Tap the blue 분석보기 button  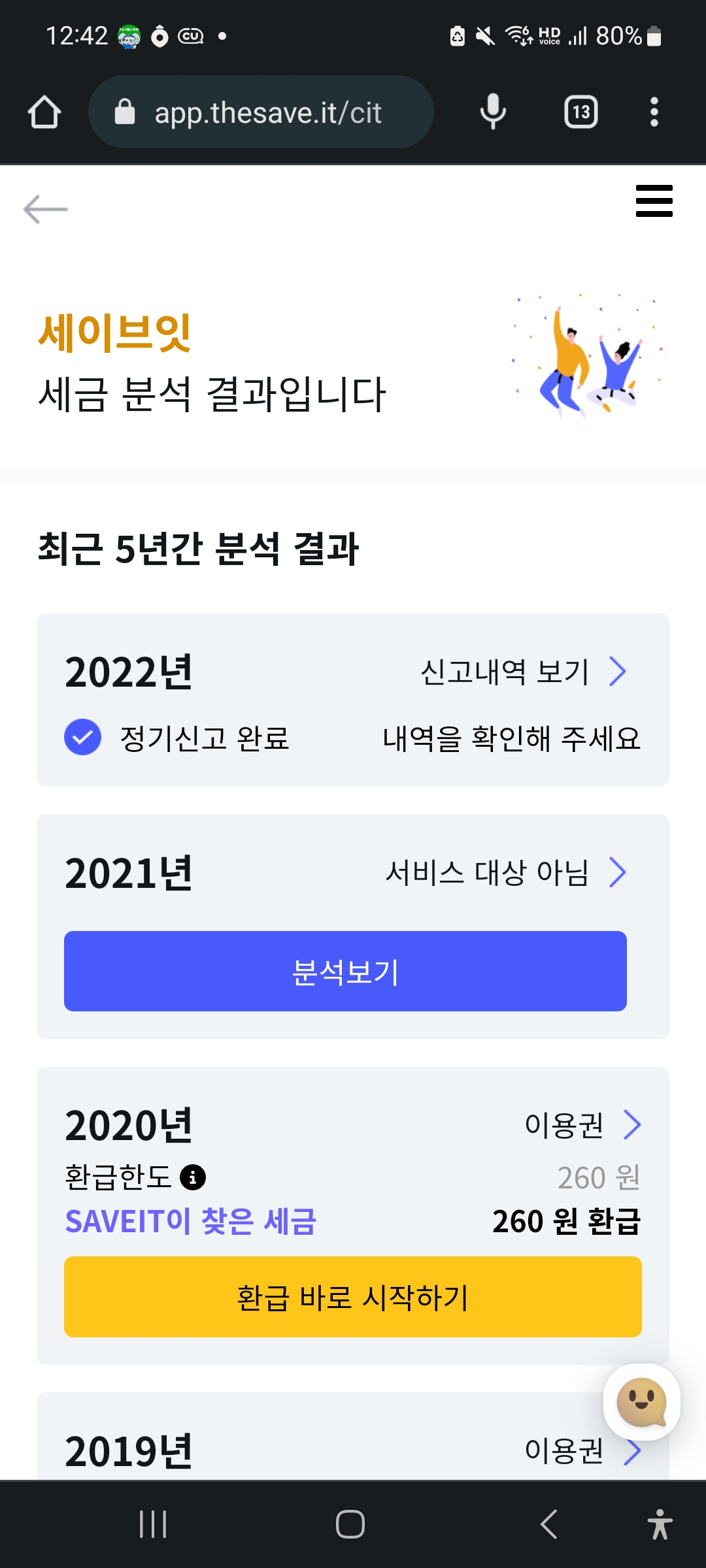[x=345, y=971]
